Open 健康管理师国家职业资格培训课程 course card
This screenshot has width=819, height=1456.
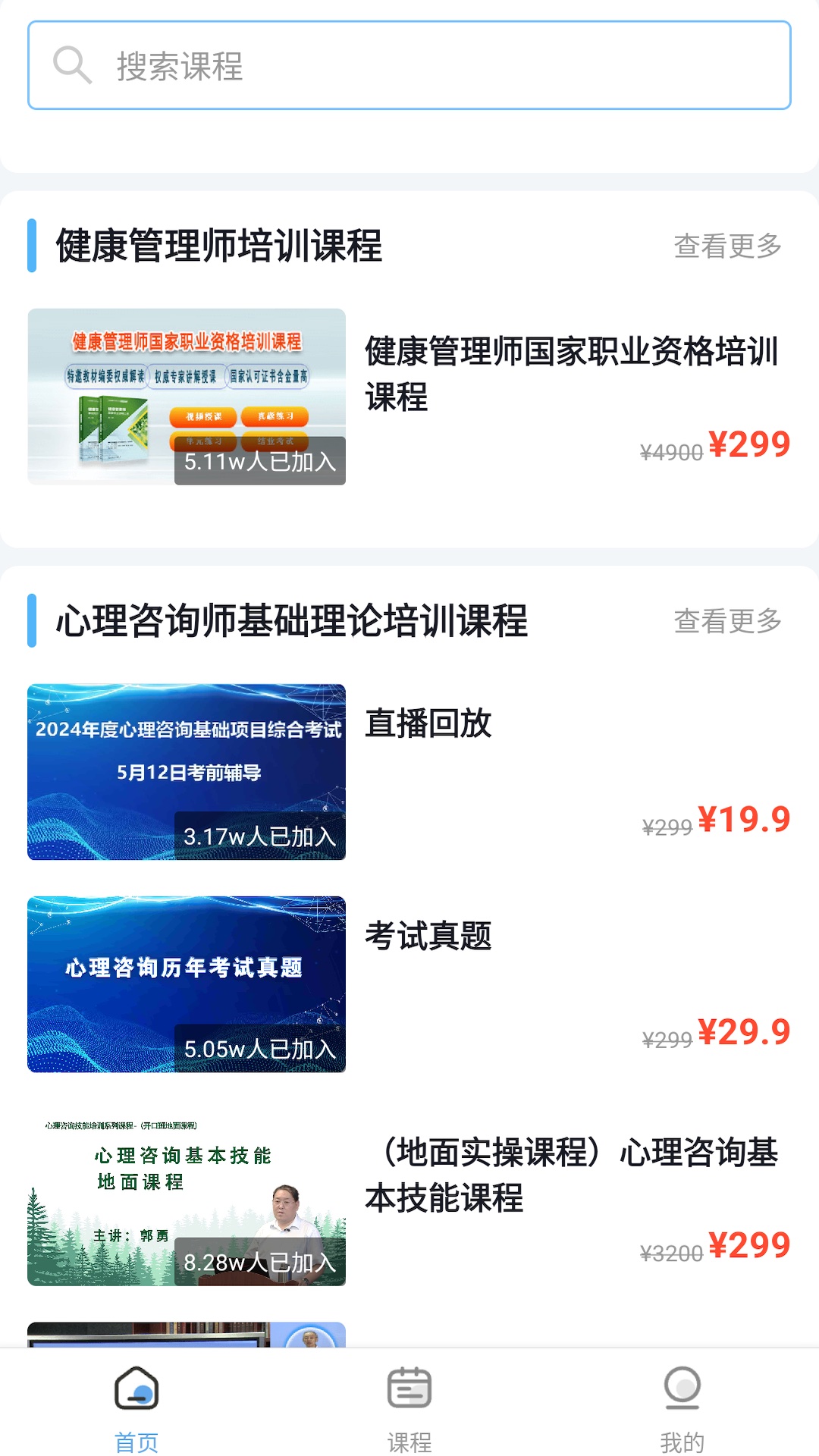[409, 397]
